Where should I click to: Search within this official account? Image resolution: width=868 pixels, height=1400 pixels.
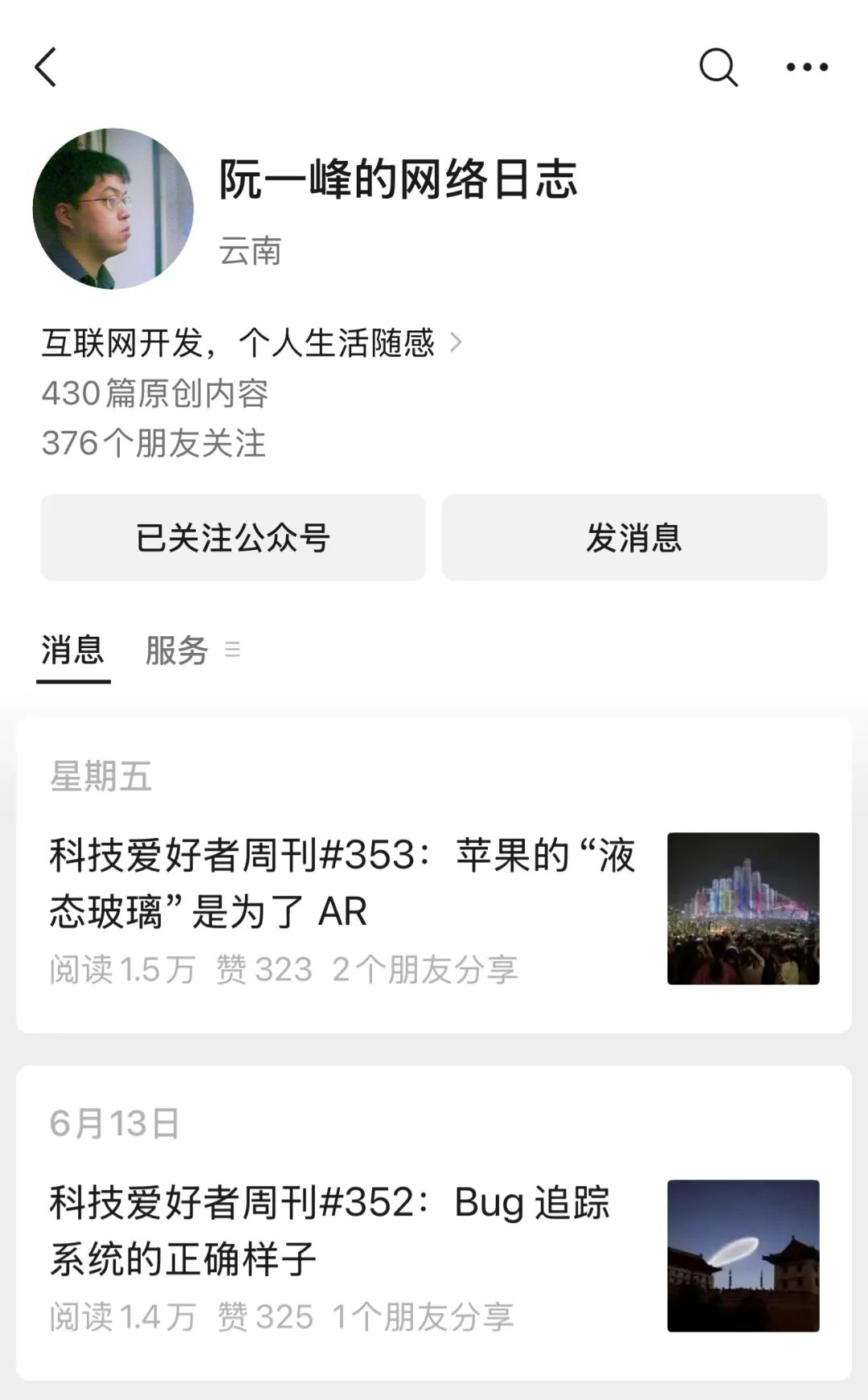[718, 67]
